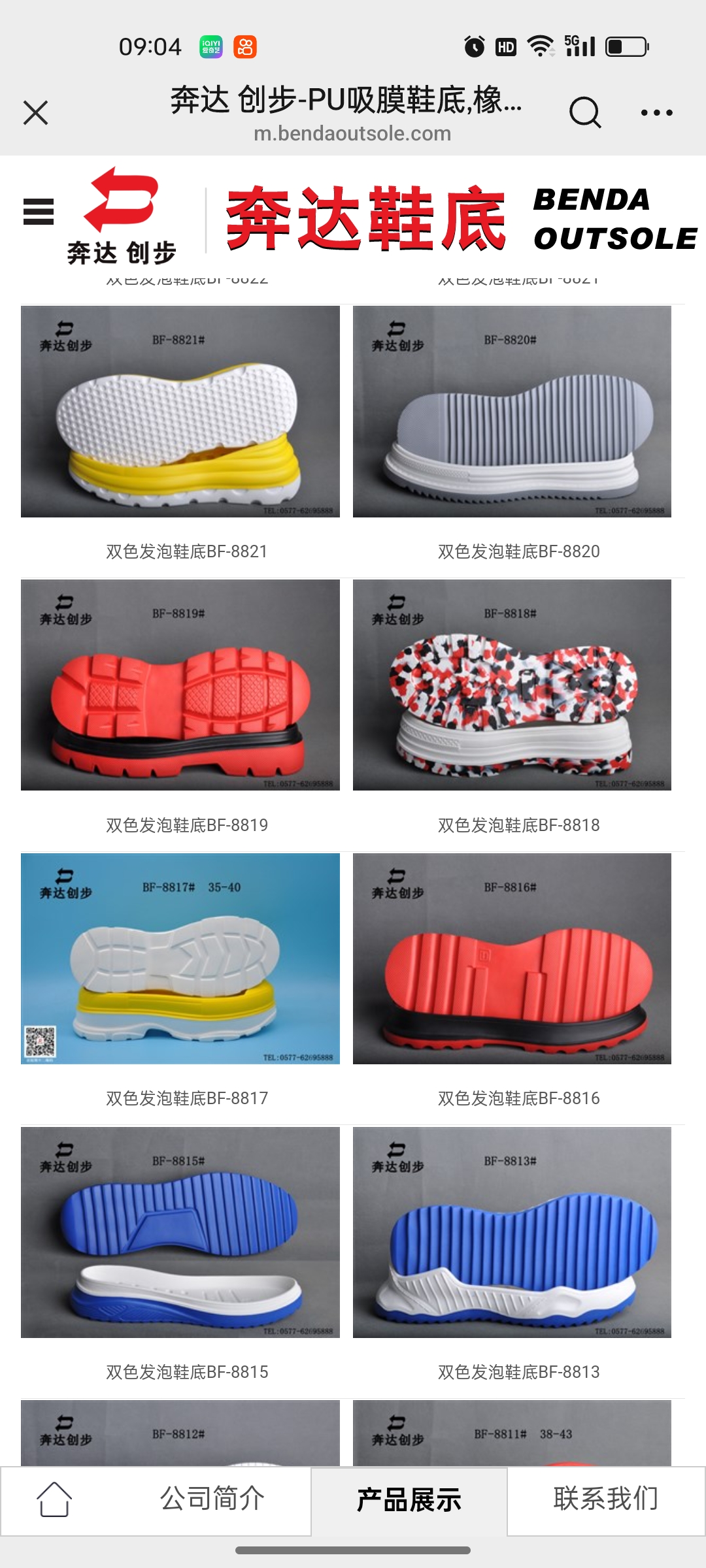Close the in-app browser page
Viewport: 706px width, 1568px height.
(36, 112)
